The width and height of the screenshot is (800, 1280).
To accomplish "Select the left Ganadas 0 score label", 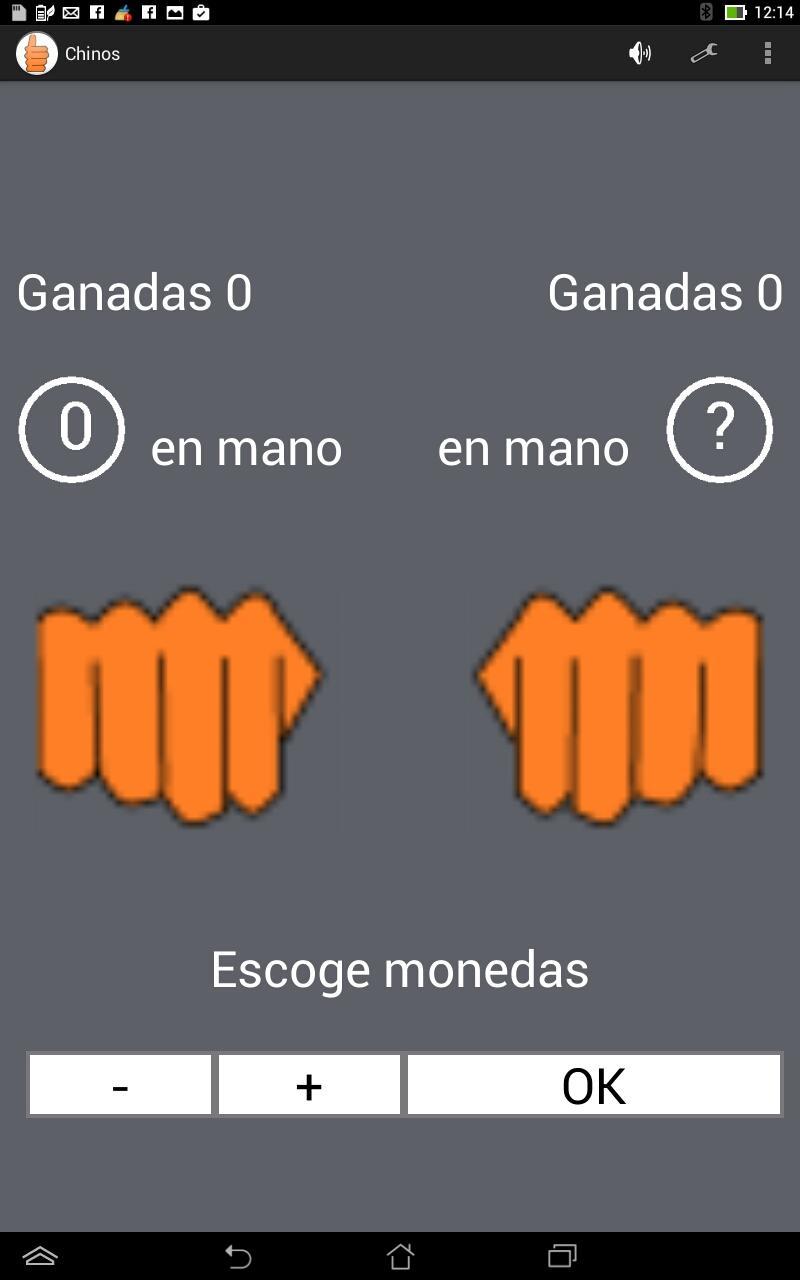I will (x=134, y=292).
